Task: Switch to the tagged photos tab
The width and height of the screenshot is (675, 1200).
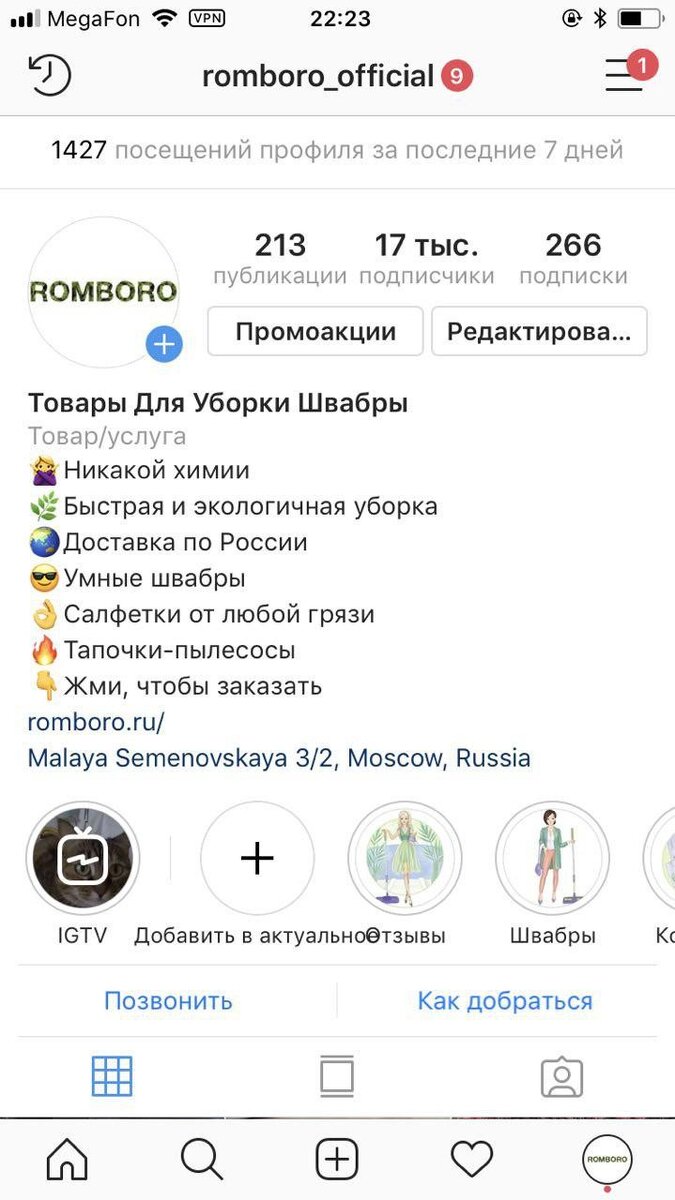Action: pyautogui.click(x=562, y=1077)
